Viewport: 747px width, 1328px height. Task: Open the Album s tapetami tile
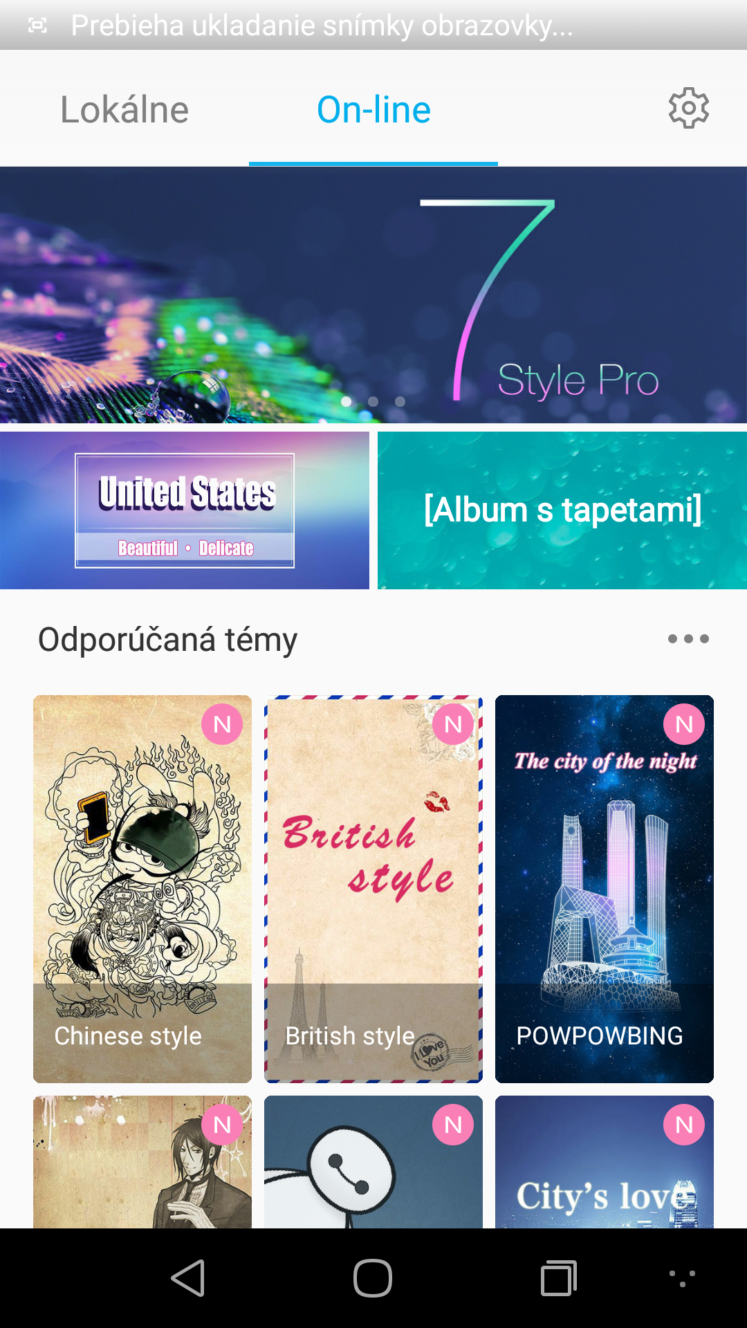point(562,510)
